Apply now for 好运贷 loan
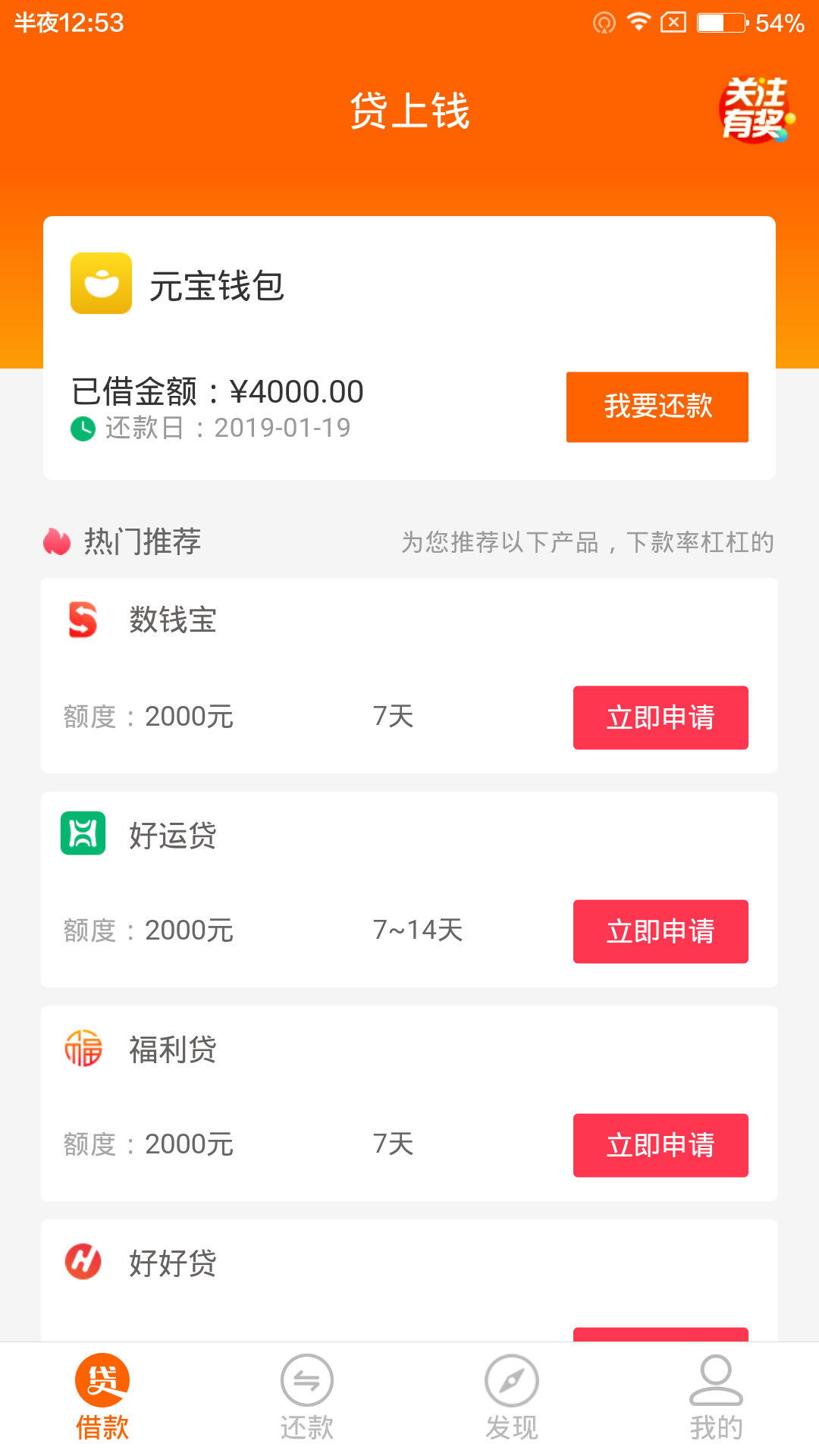The image size is (819, 1456). pyautogui.click(x=660, y=931)
